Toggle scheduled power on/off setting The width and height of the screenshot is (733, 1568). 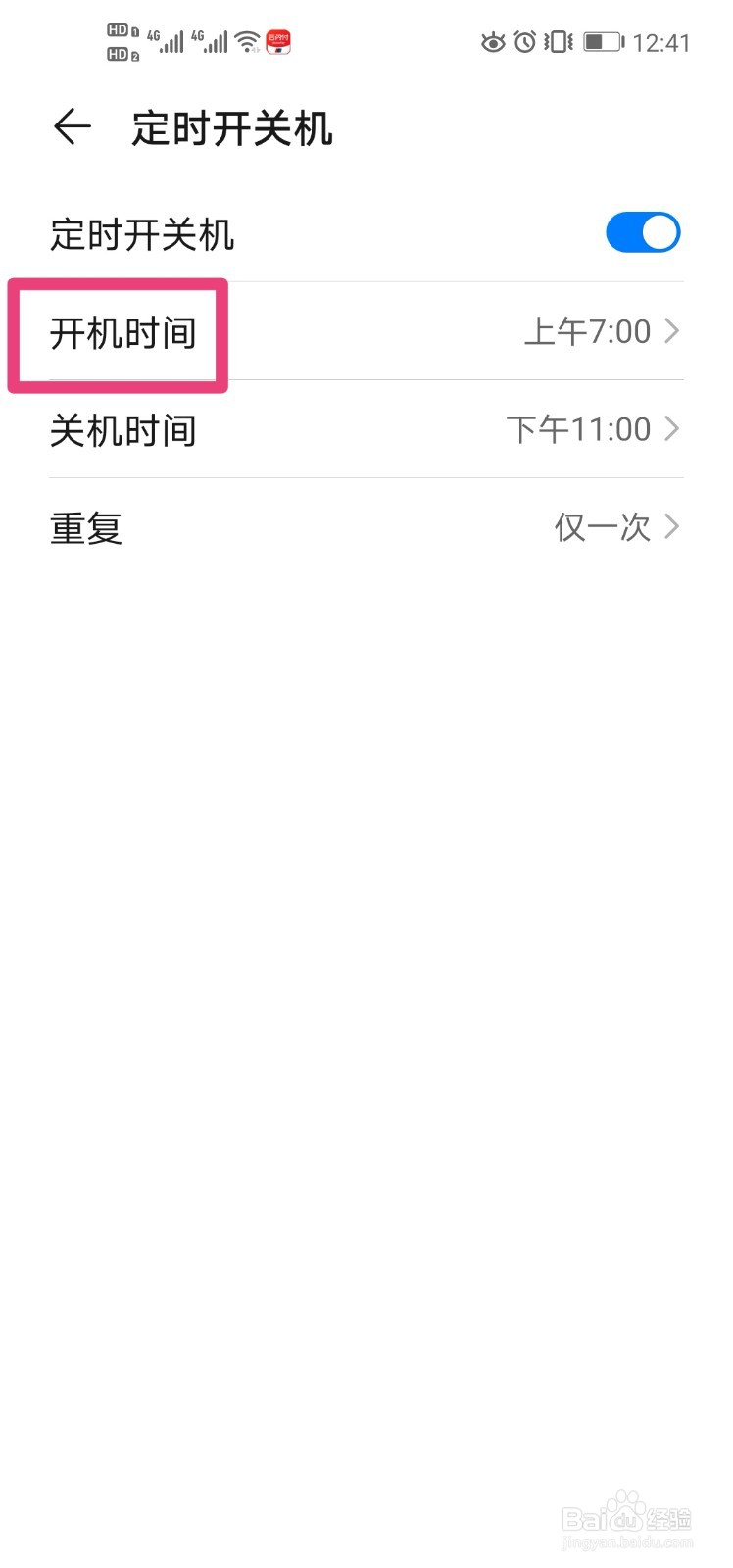tap(643, 232)
